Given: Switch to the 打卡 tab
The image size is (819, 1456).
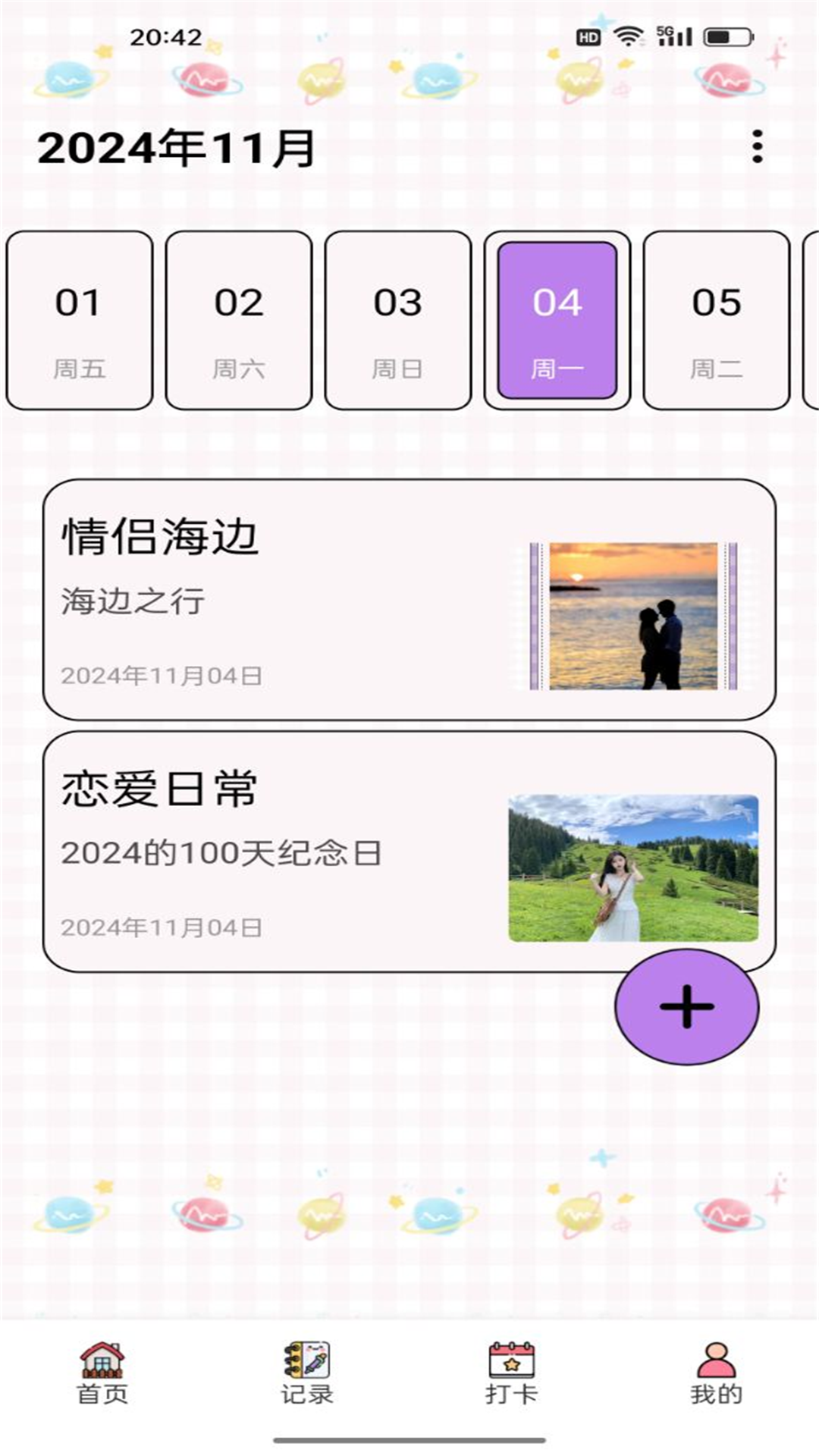Looking at the screenshot, I should click(512, 1373).
